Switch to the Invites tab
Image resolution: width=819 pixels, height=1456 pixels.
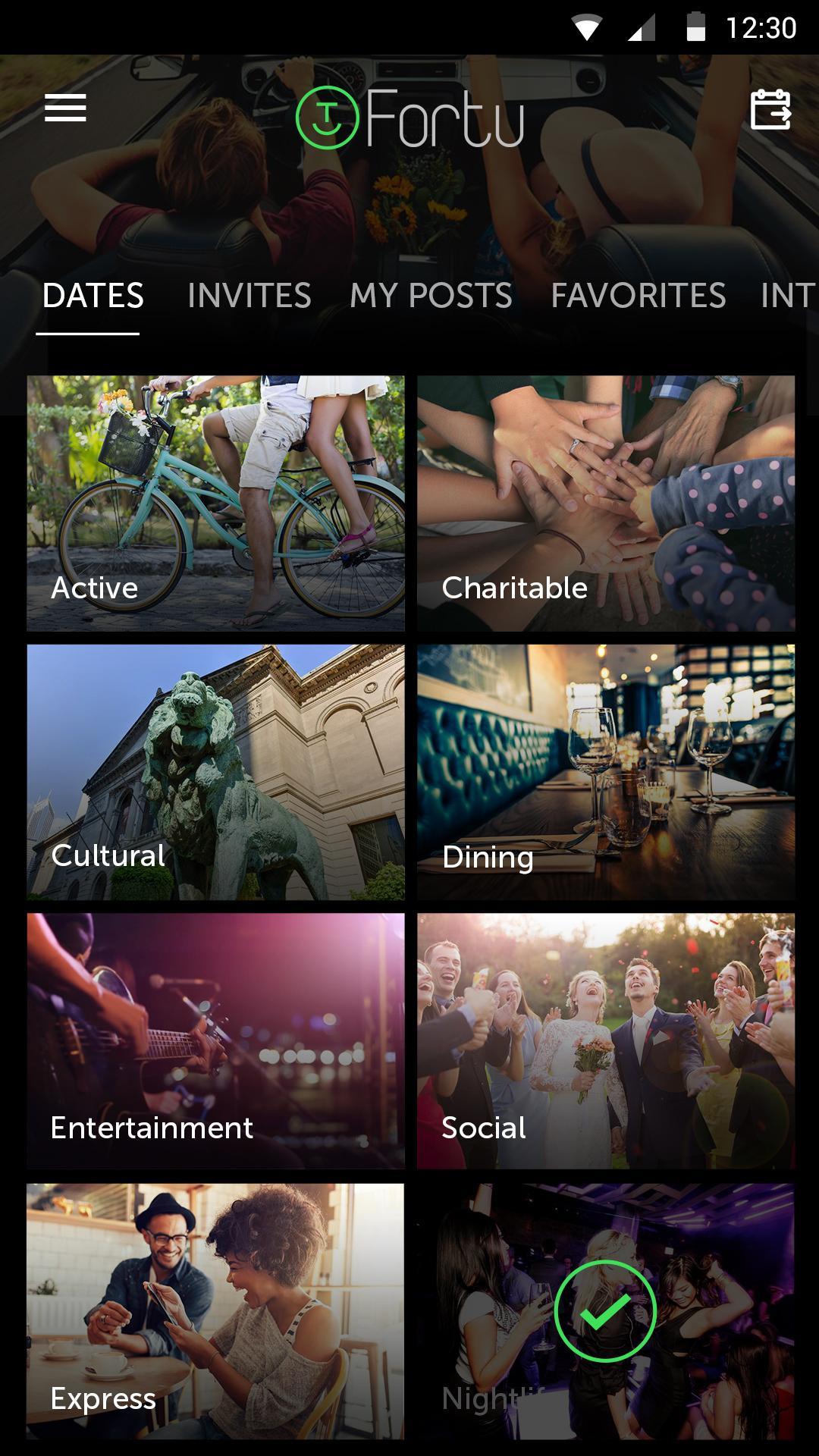pos(249,296)
